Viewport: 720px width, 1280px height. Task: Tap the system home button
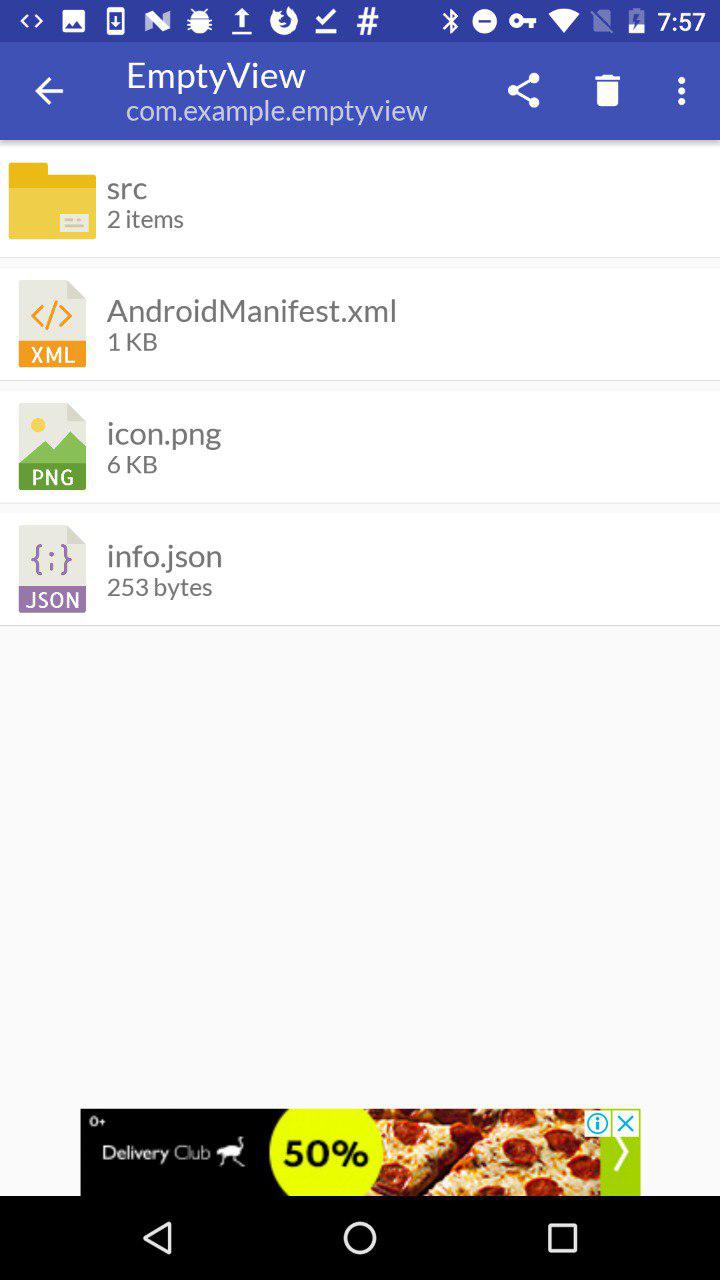pyautogui.click(x=360, y=1238)
